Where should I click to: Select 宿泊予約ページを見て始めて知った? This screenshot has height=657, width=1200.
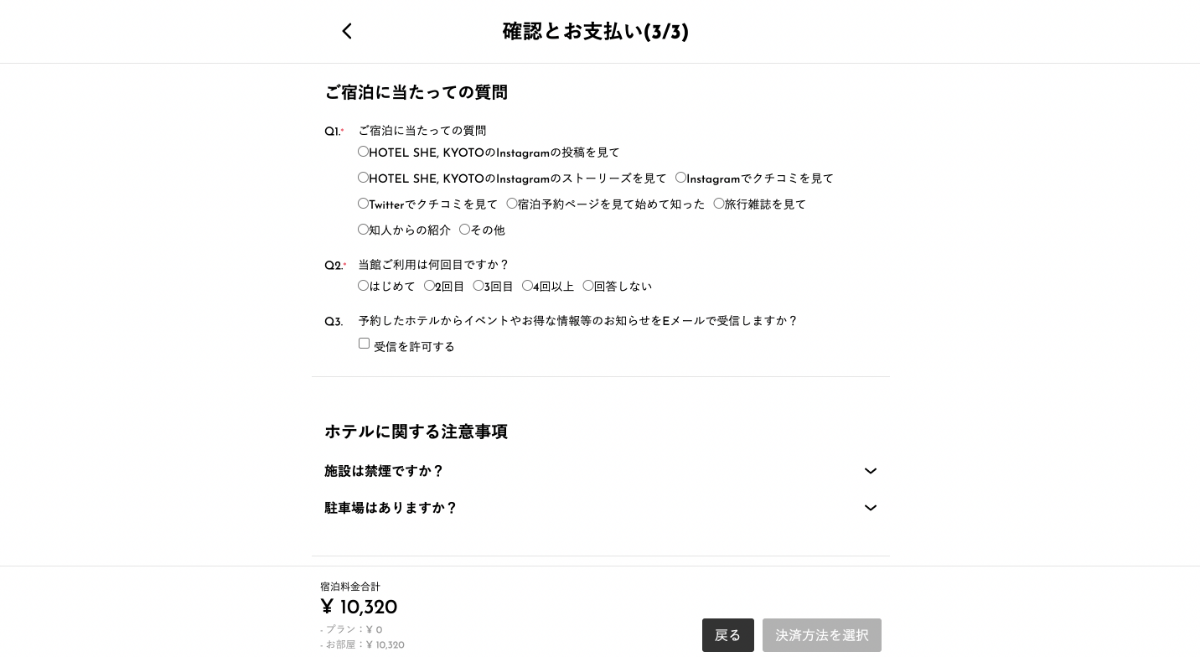[x=512, y=204]
